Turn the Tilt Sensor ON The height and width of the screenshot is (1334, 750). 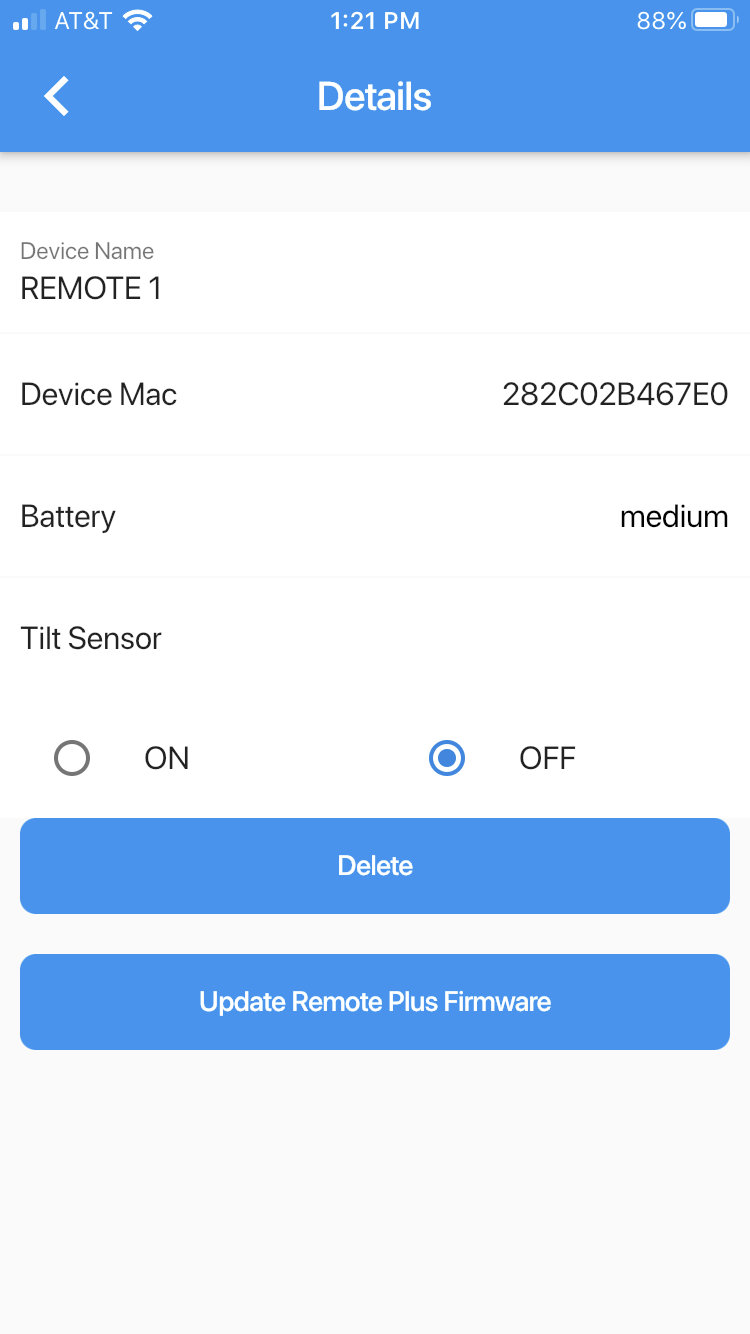[72, 758]
